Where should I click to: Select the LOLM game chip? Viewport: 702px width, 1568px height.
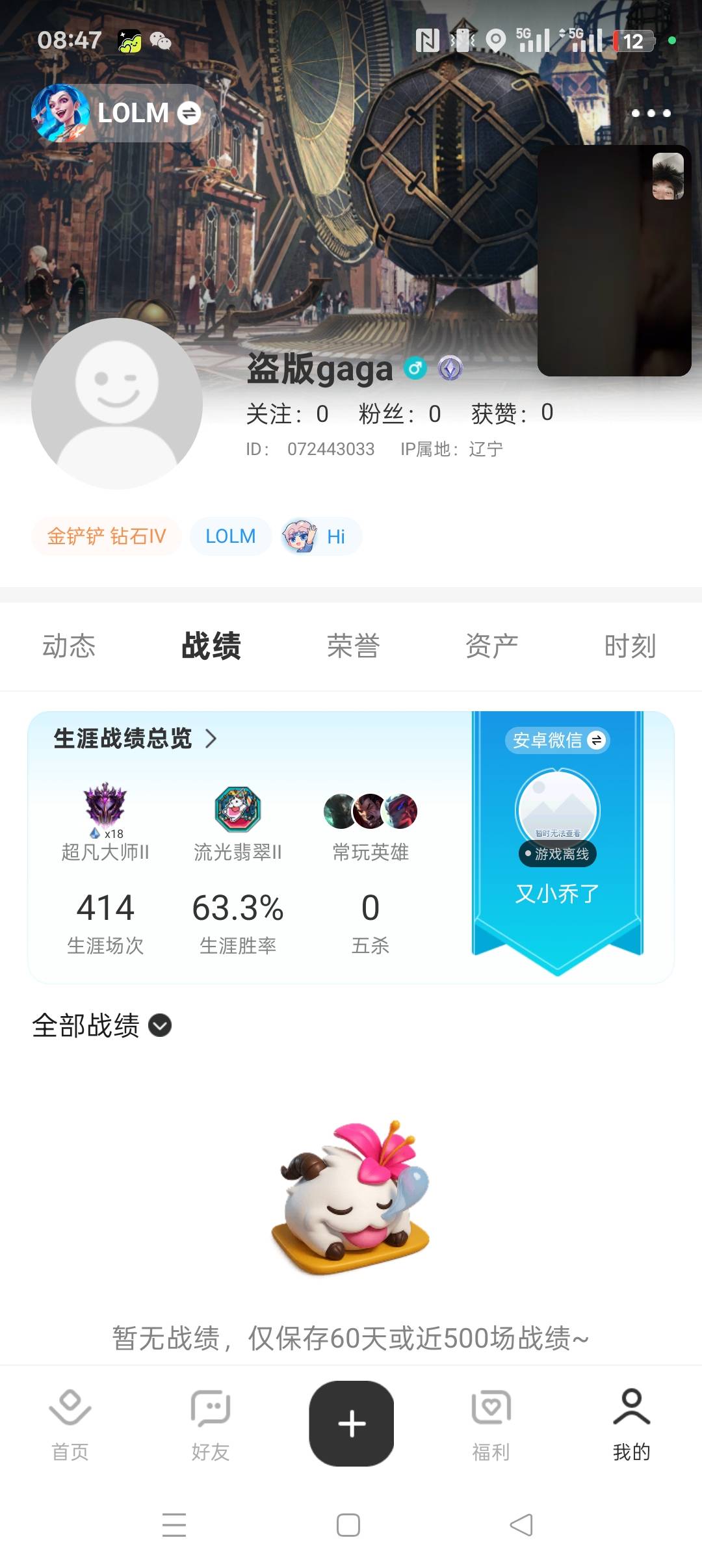click(230, 536)
